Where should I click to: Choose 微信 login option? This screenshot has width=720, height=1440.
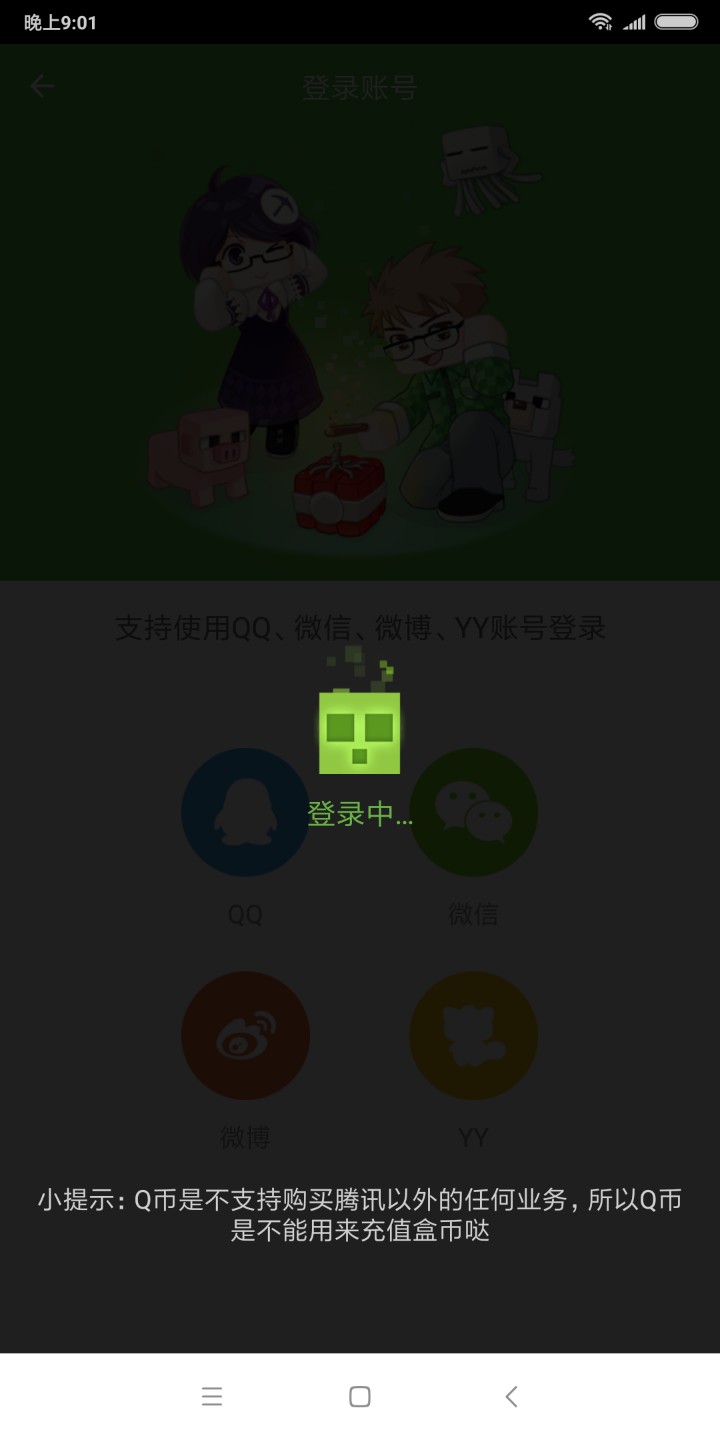coord(473,813)
